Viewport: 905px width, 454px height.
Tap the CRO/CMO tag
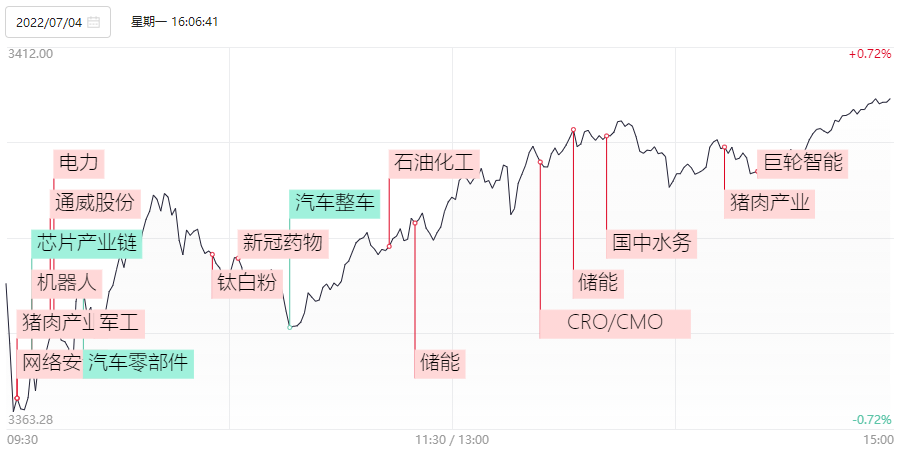coord(614,323)
